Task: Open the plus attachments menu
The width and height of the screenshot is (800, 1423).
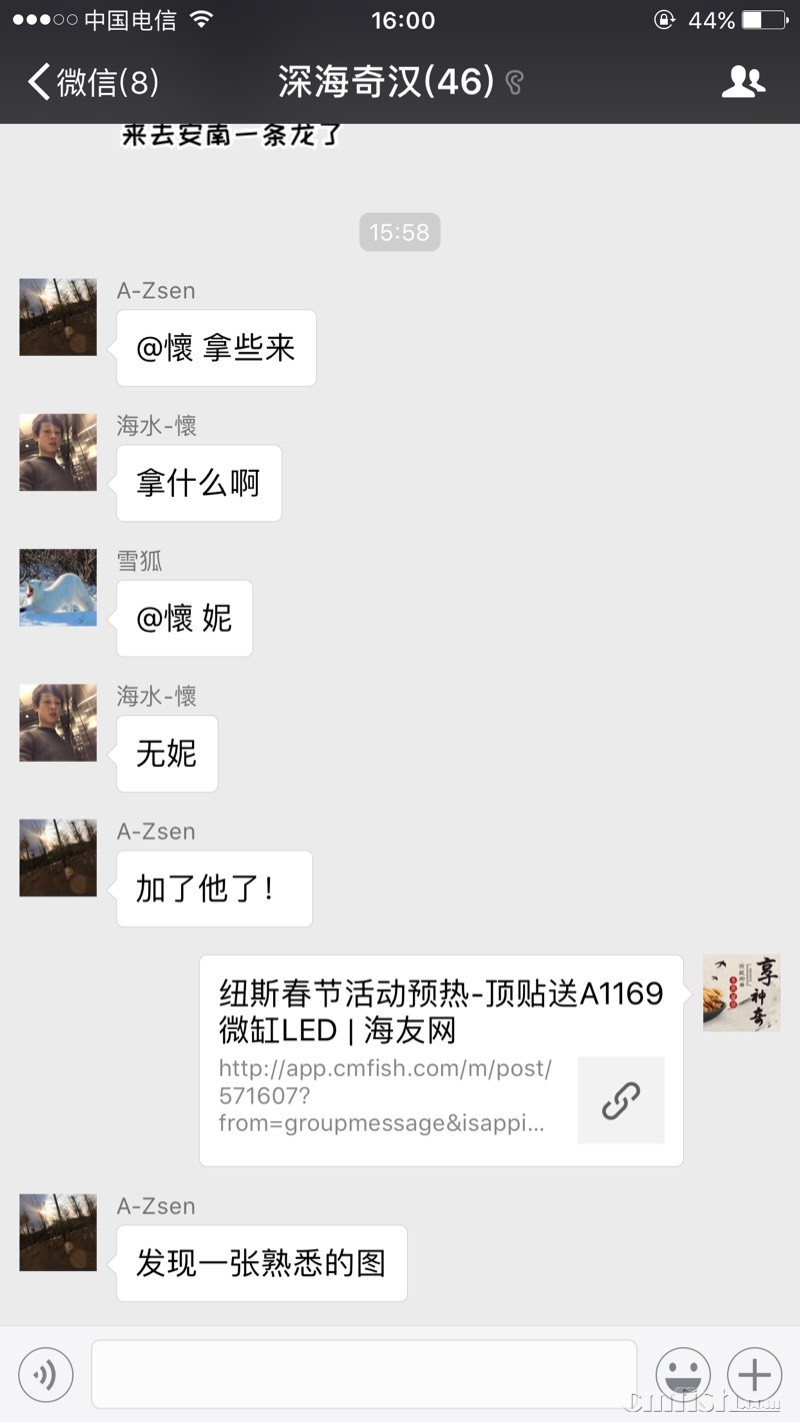Action: [755, 1375]
